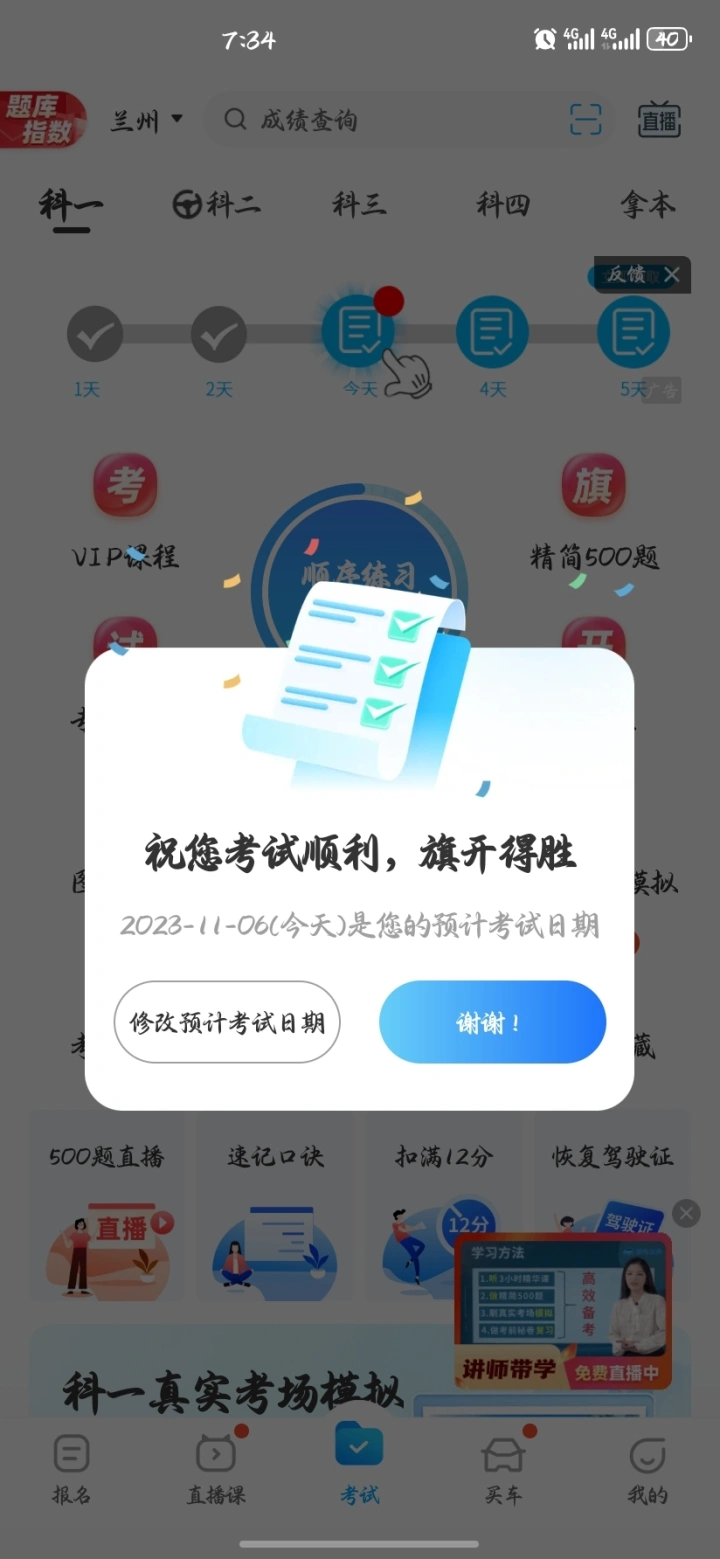The width and height of the screenshot is (720, 1559).
Task: Switch to the 拿本 tab
Action: [648, 205]
